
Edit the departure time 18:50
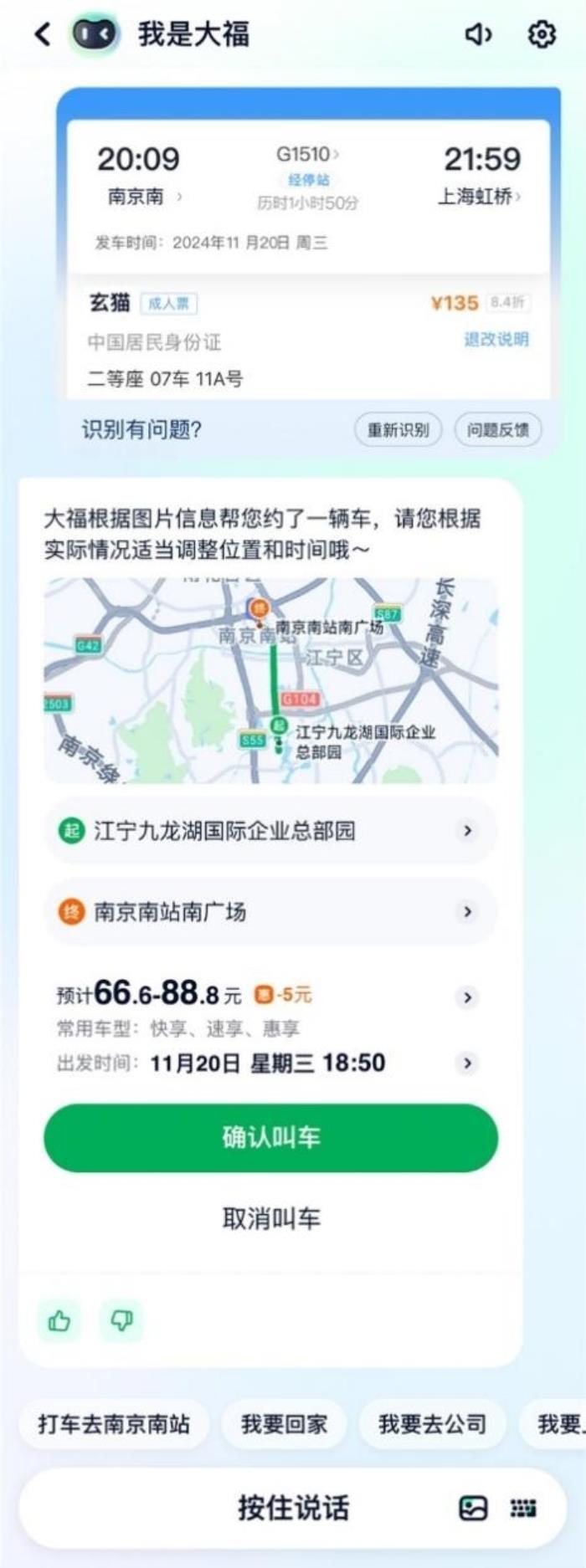tap(467, 1063)
